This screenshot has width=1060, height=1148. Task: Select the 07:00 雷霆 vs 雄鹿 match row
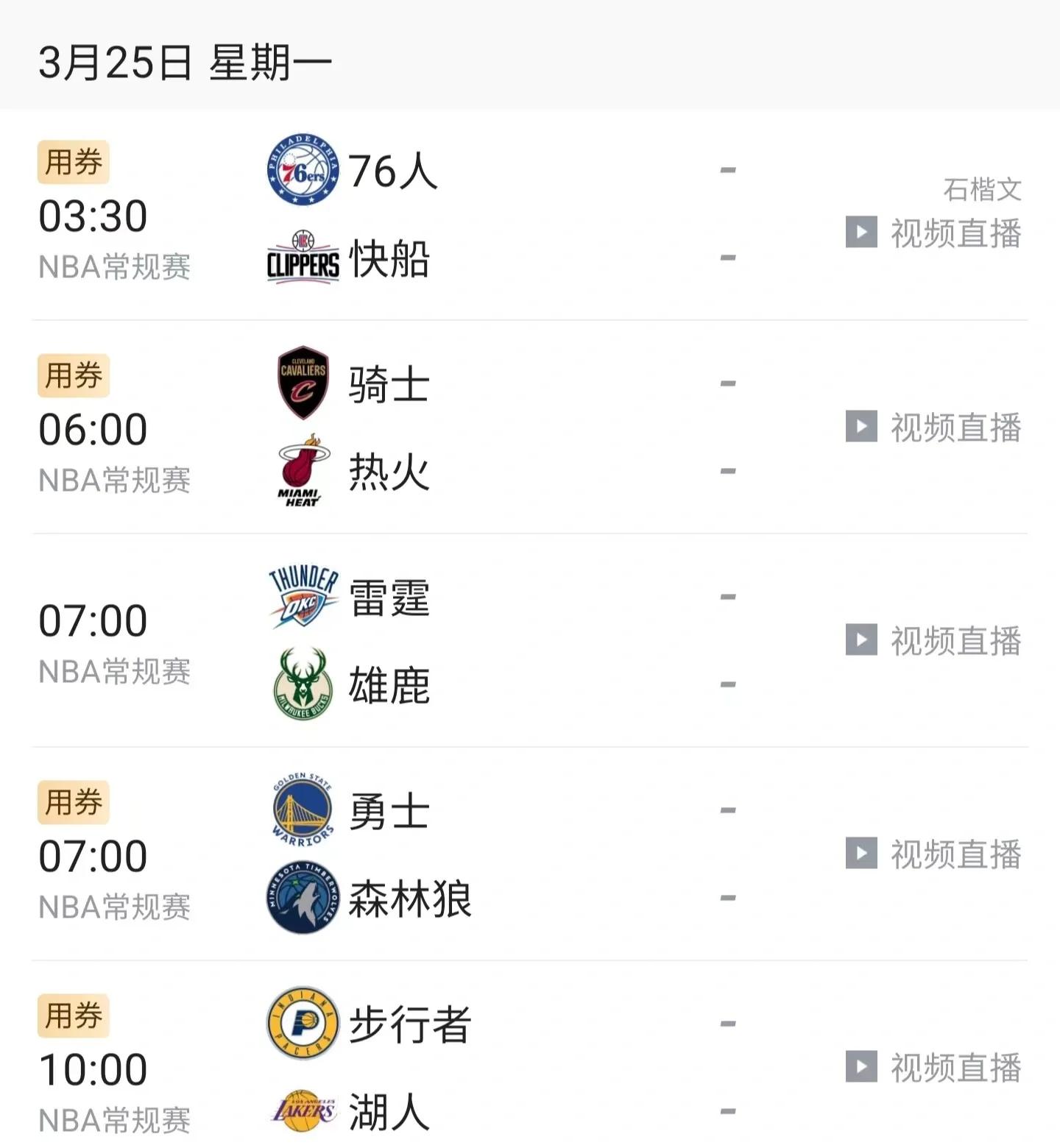[530, 639]
